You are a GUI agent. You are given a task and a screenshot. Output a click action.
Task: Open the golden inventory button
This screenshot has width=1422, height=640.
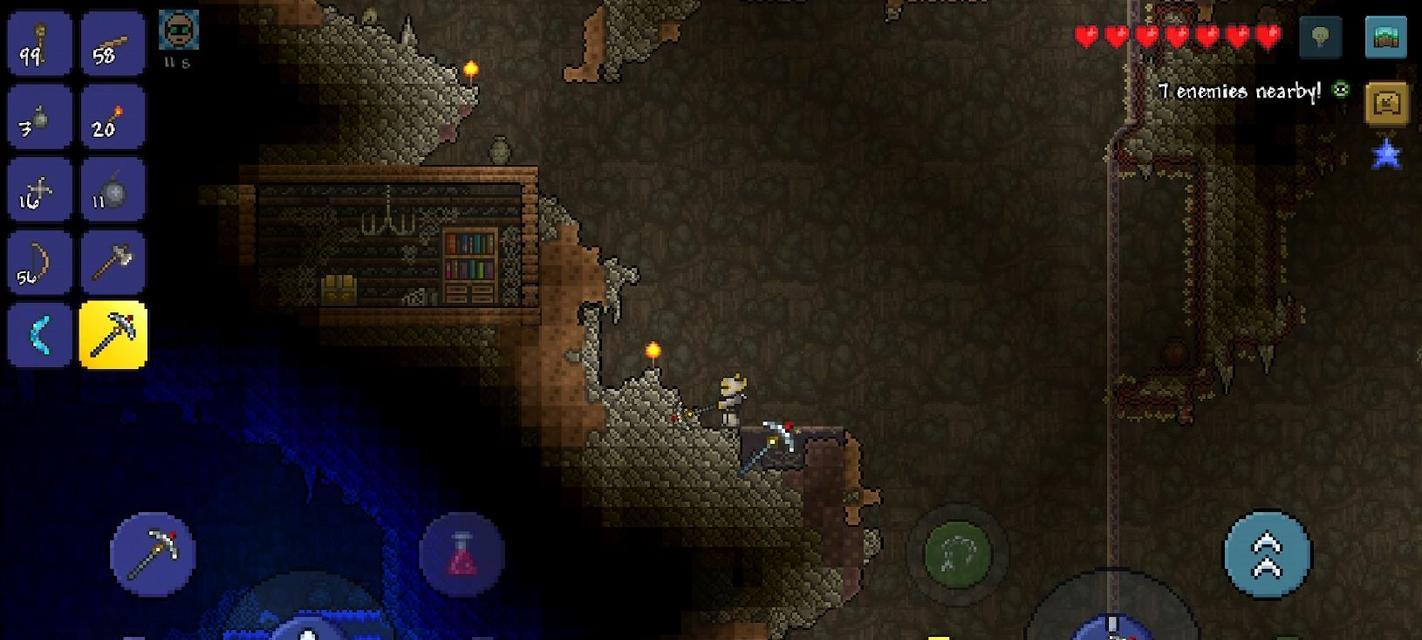pos(1386,103)
